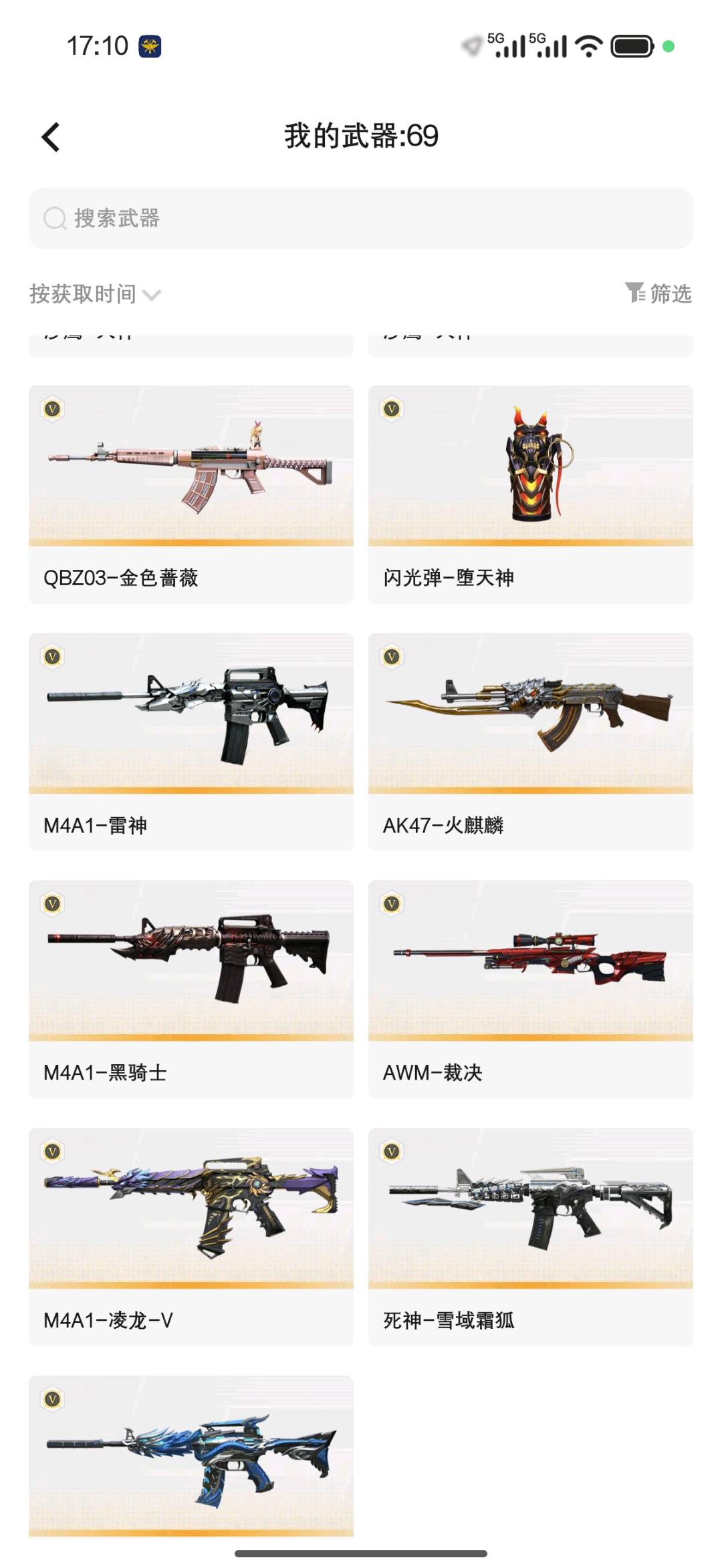
Task: Open the QBZ03-金色蔷薇 weapon card
Action: pyautogui.click(x=191, y=494)
